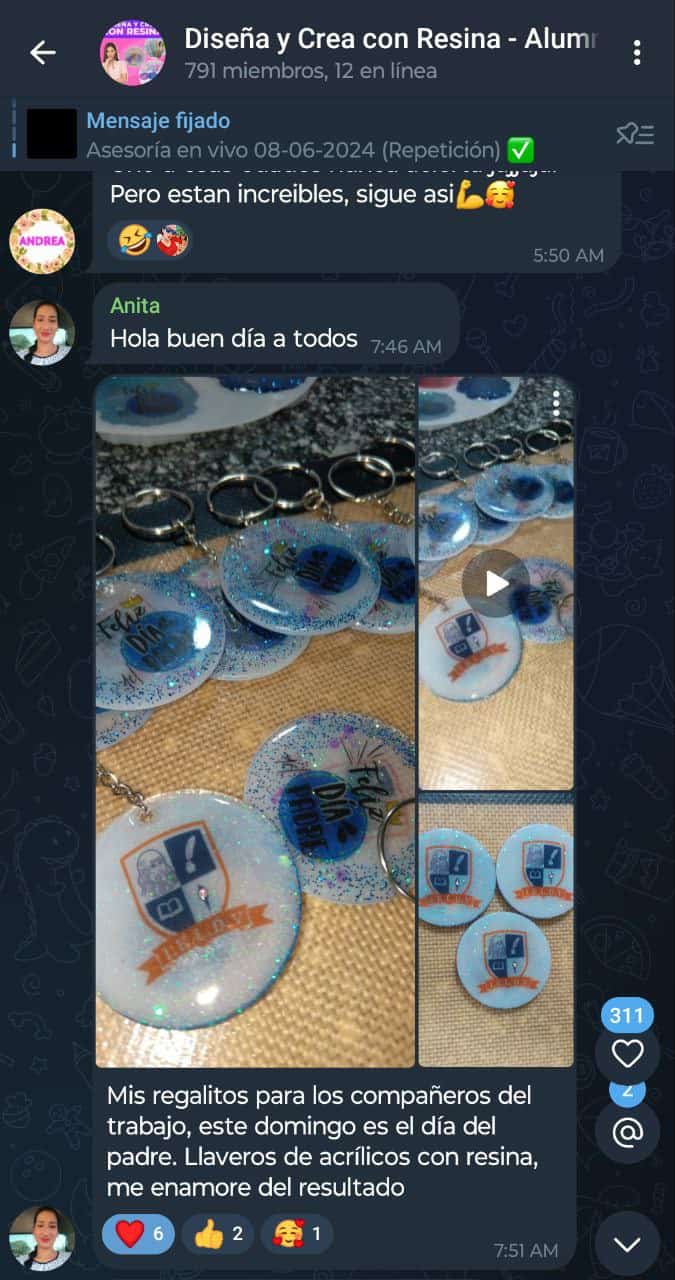Open the large keychain photo
This screenshot has width=675, height=1280.
pos(255,720)
